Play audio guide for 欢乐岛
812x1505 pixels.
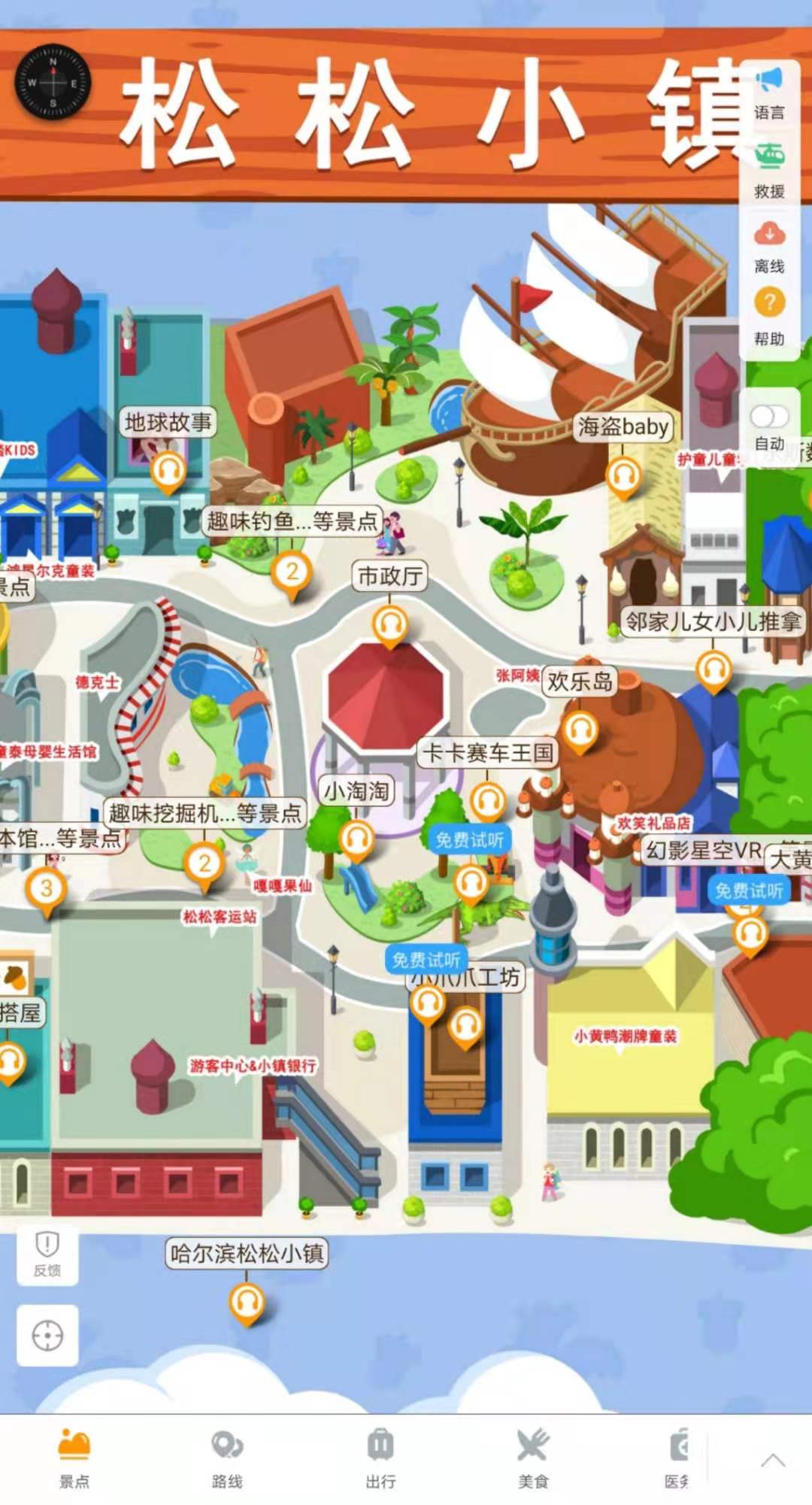click(x=580, y=730)
